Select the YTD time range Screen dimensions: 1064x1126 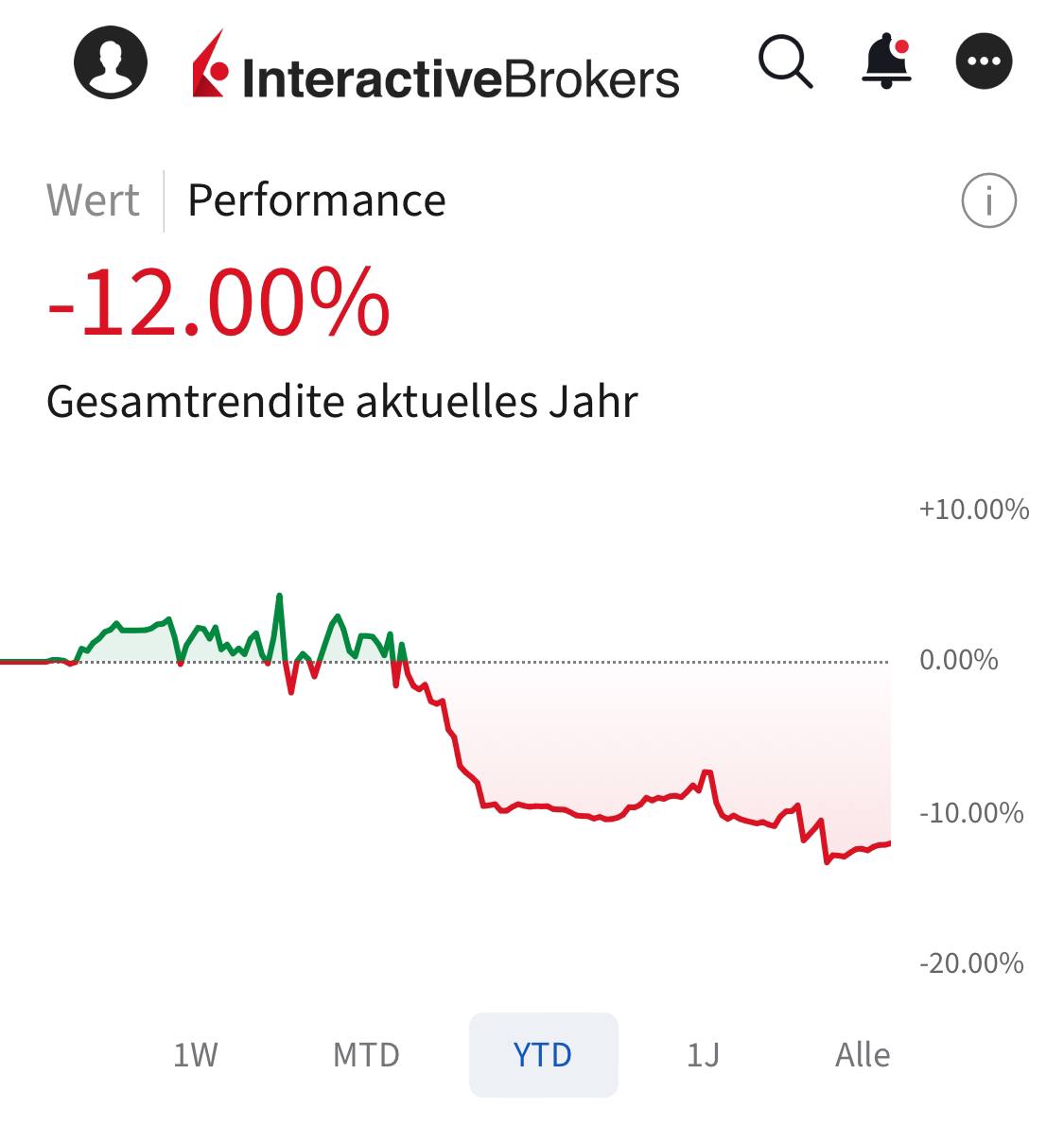pyautogui.click(x=543, y=1054)
